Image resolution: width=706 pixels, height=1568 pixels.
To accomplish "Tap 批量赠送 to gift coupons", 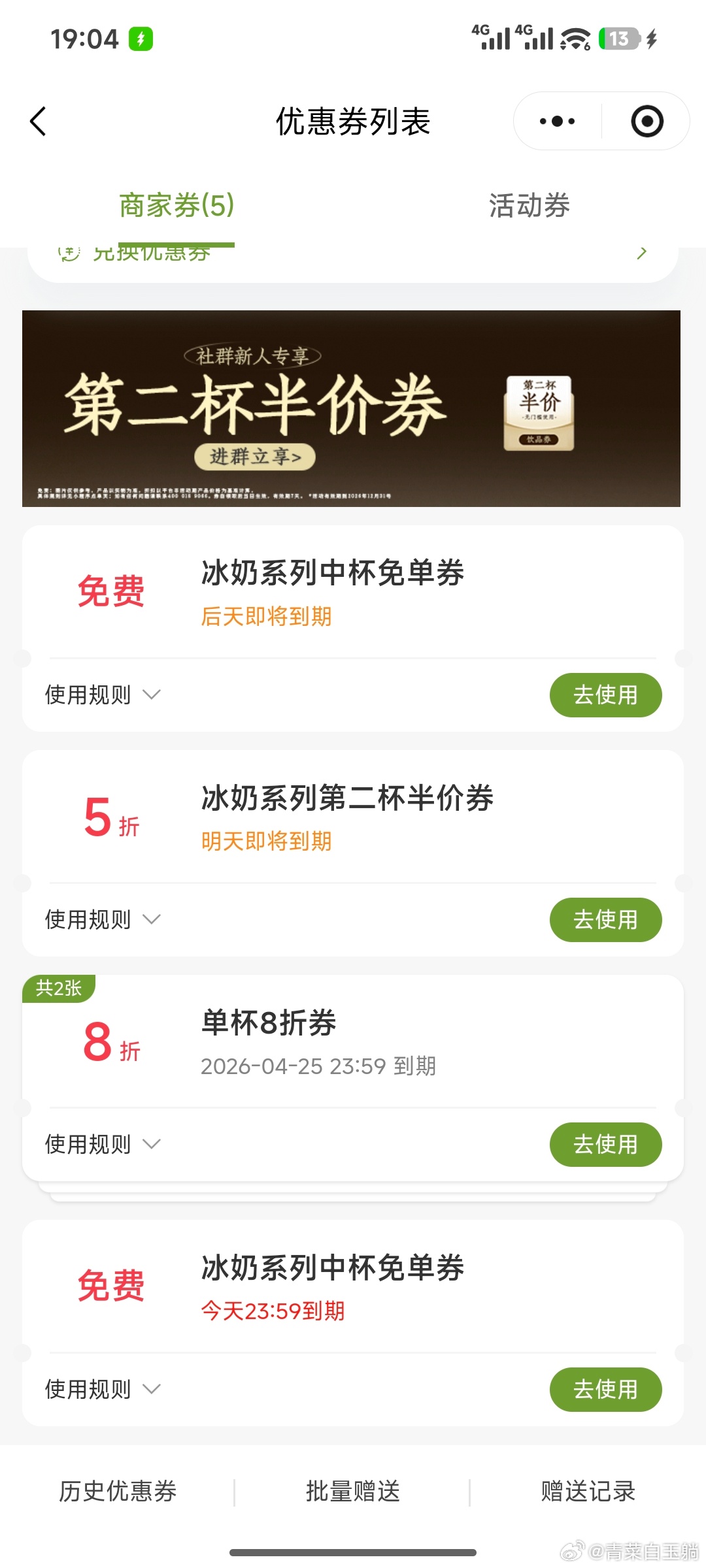I will pos(353,1492).
